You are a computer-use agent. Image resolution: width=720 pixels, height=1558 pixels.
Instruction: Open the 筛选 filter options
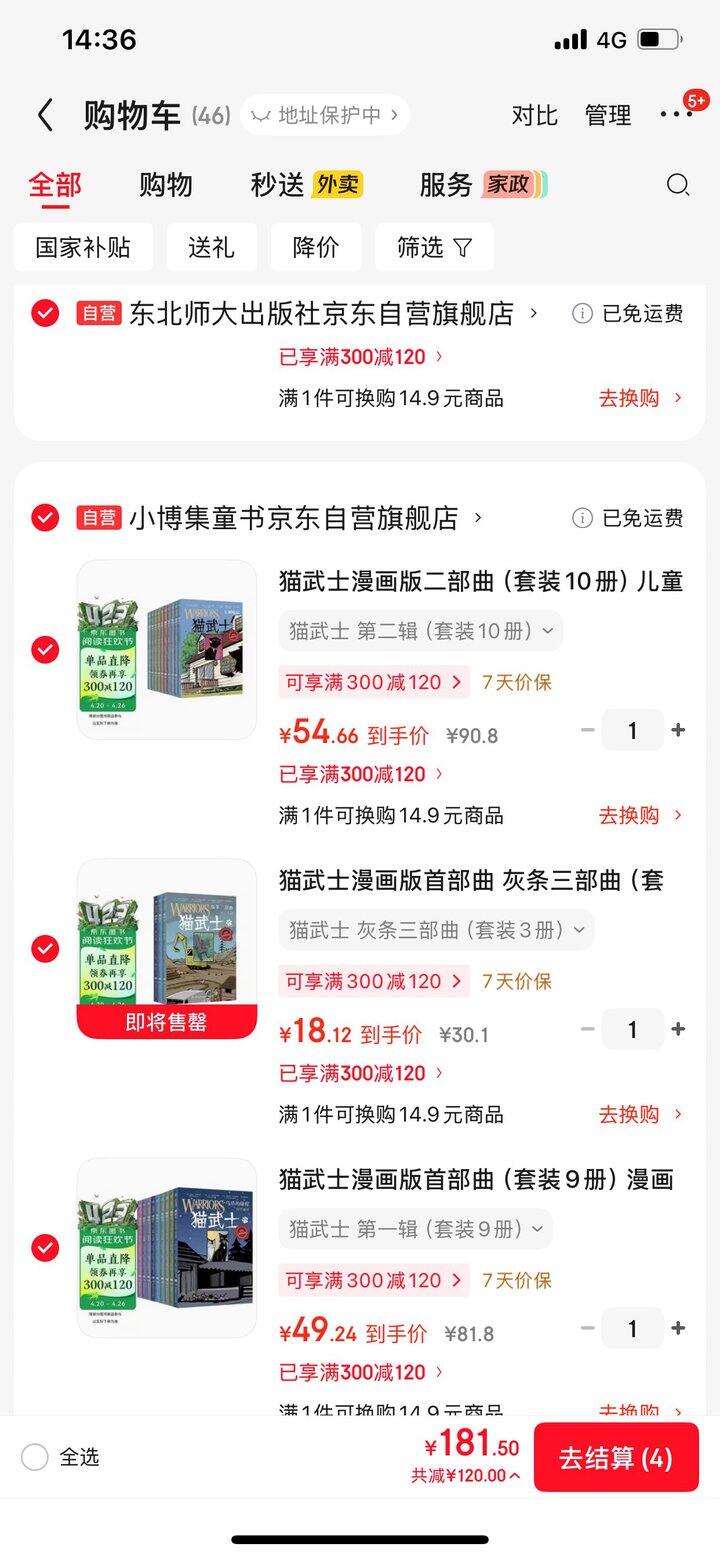coord(434,247)
